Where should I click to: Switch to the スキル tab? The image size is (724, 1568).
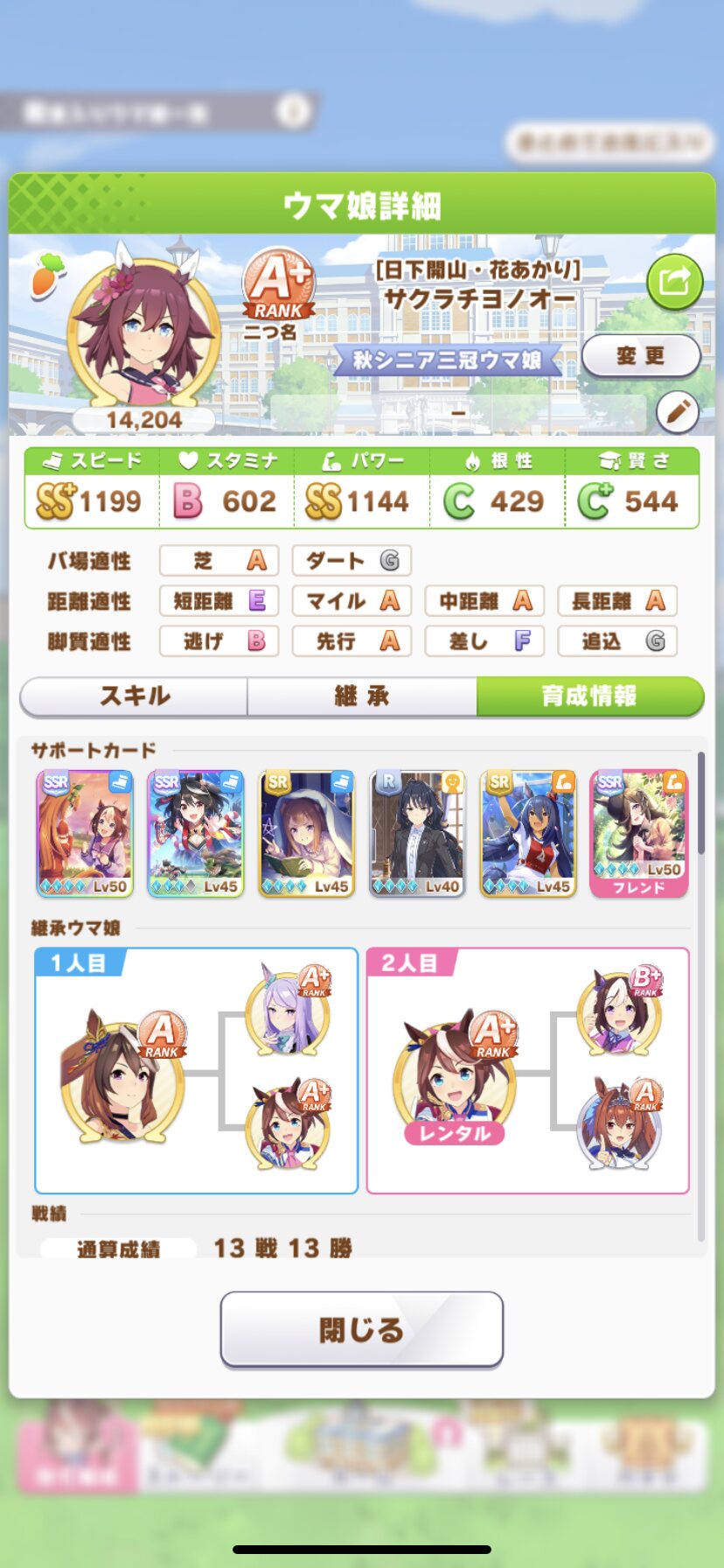(135, 696)
